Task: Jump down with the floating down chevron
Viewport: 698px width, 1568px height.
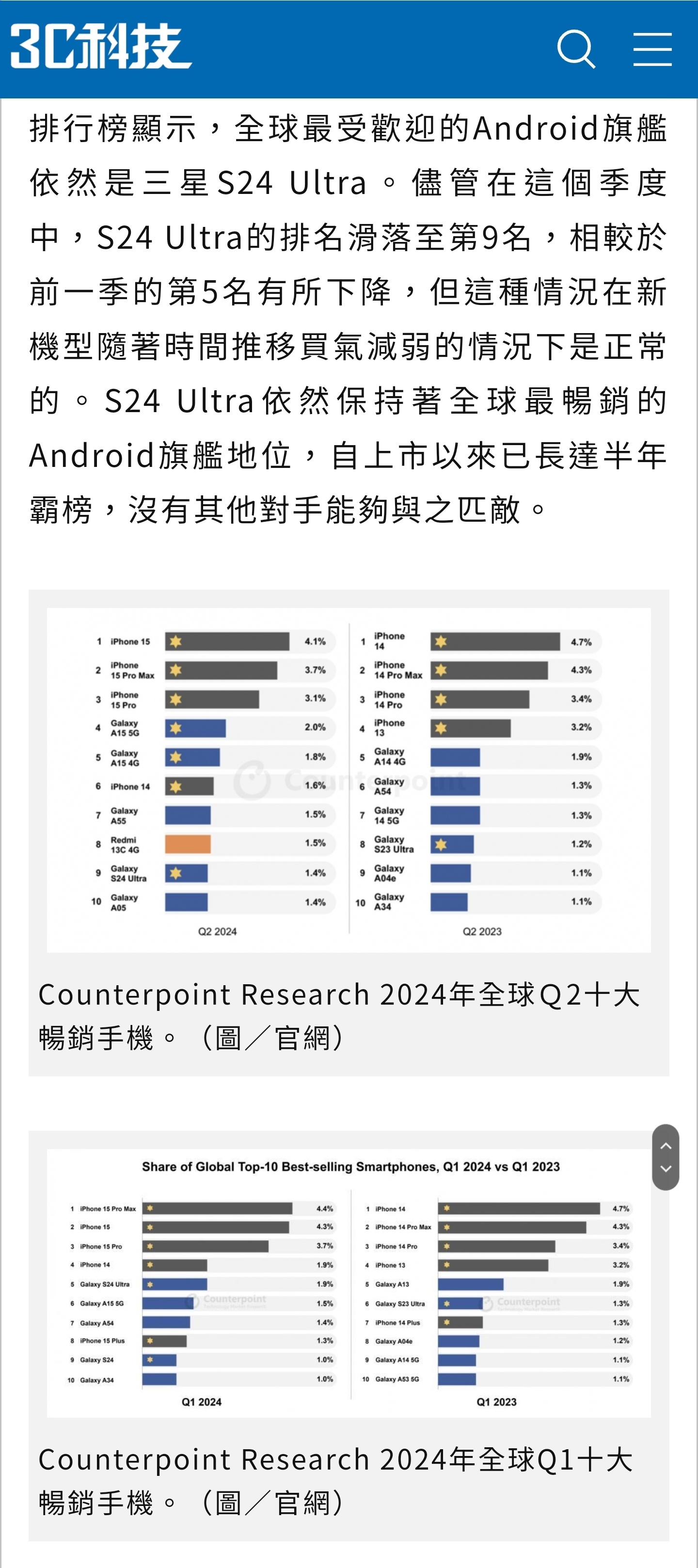Action: pyautogui.click(x=666, y=1168)
